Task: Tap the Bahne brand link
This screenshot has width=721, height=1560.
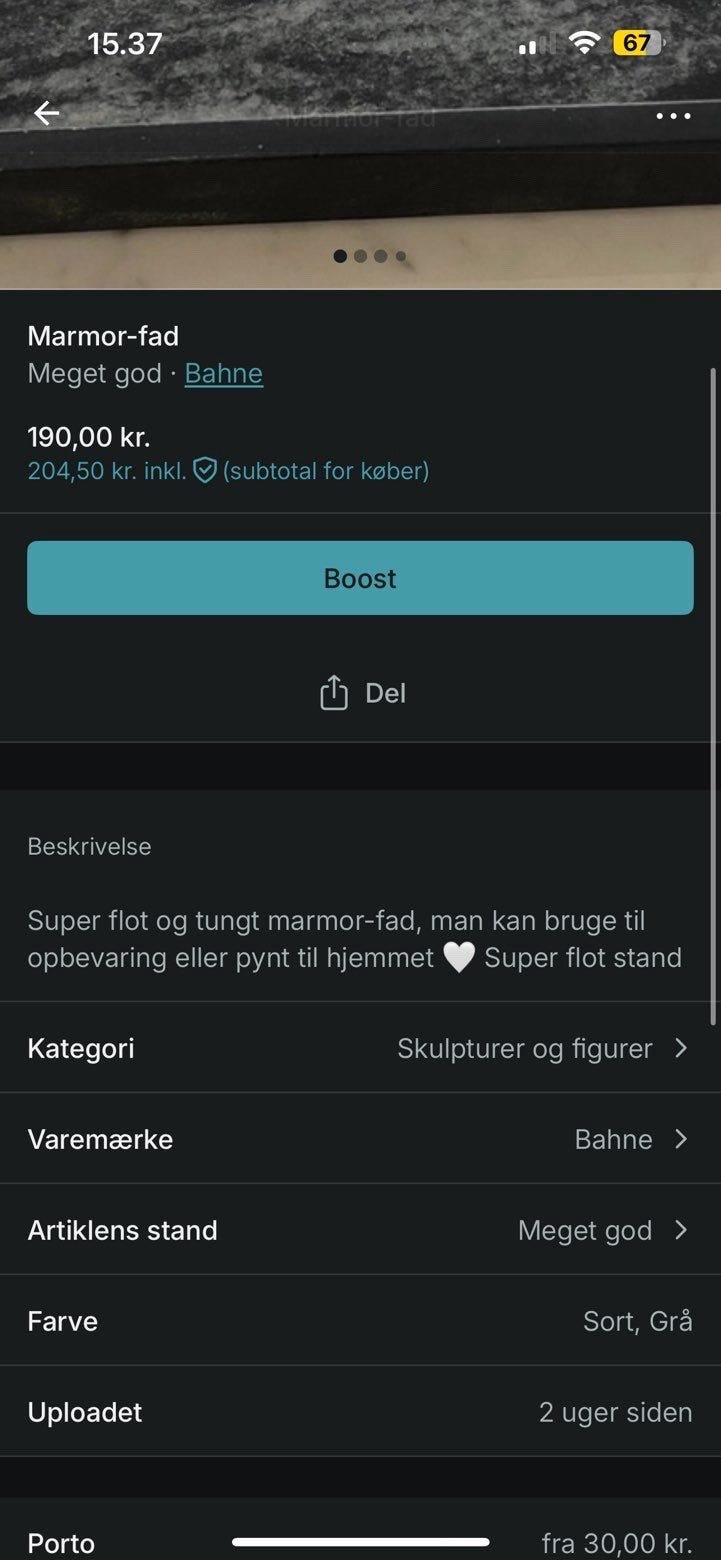Action: [x=224, y=374]
